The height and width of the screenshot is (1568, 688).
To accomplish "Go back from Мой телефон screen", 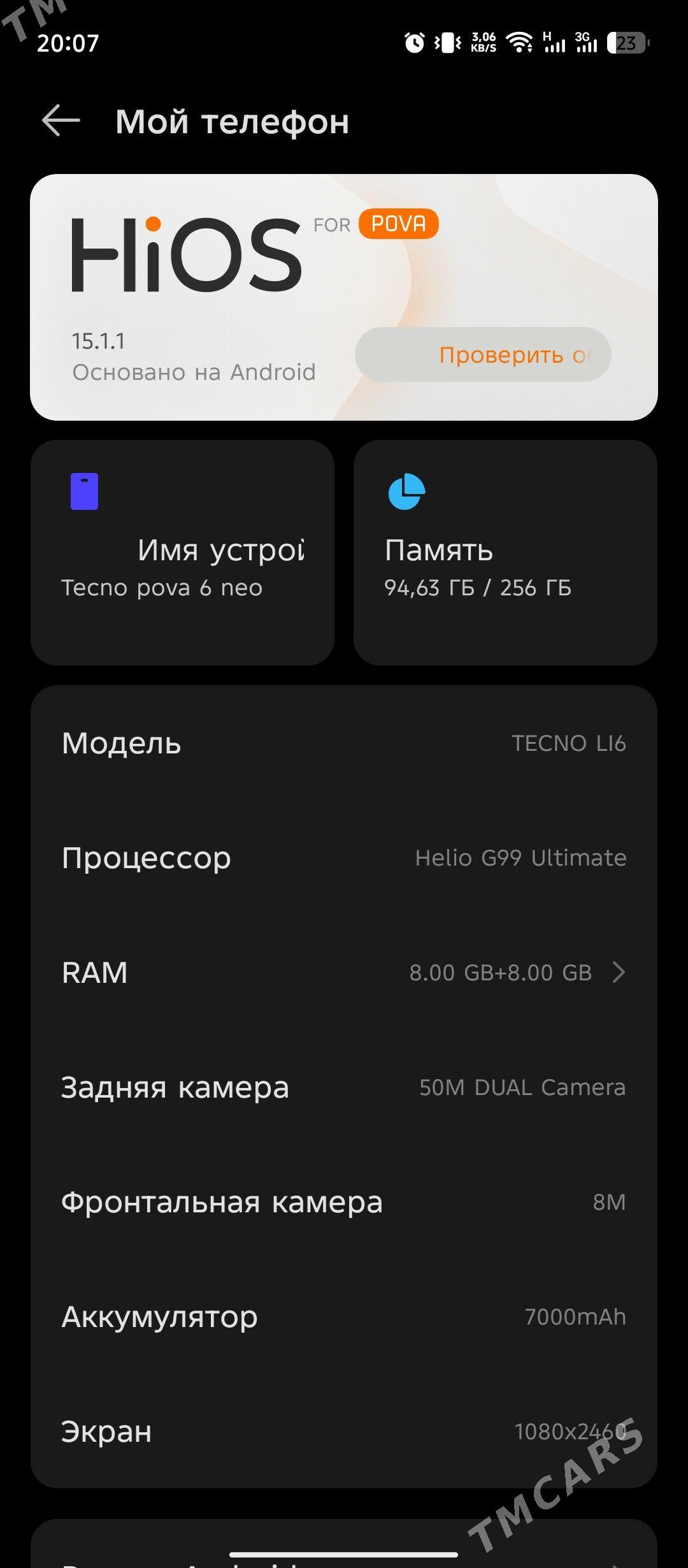I will (61, 120).
